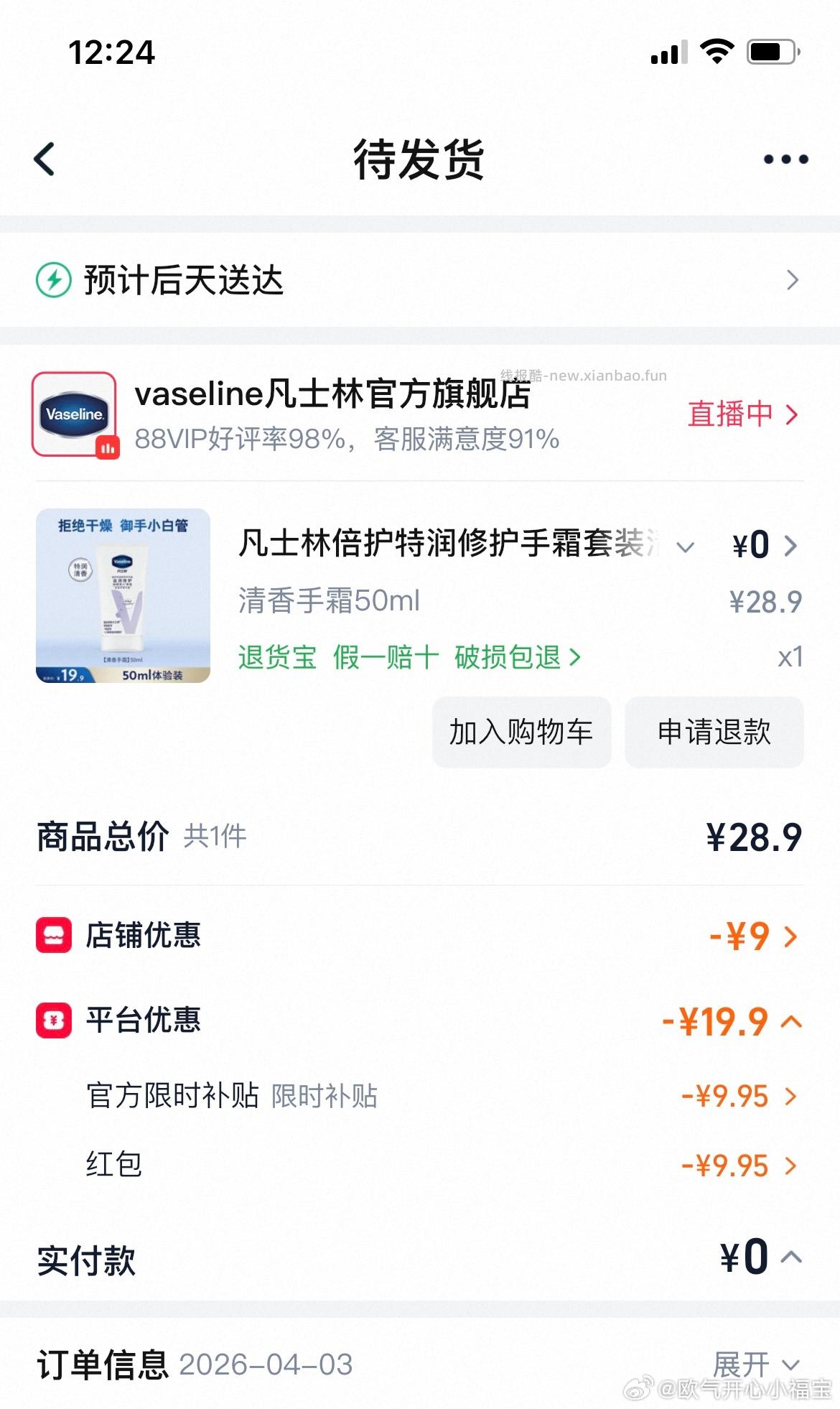840x1409 pixels.
Task: Click the green lightning delivery icon
Action: pos(53,280)
